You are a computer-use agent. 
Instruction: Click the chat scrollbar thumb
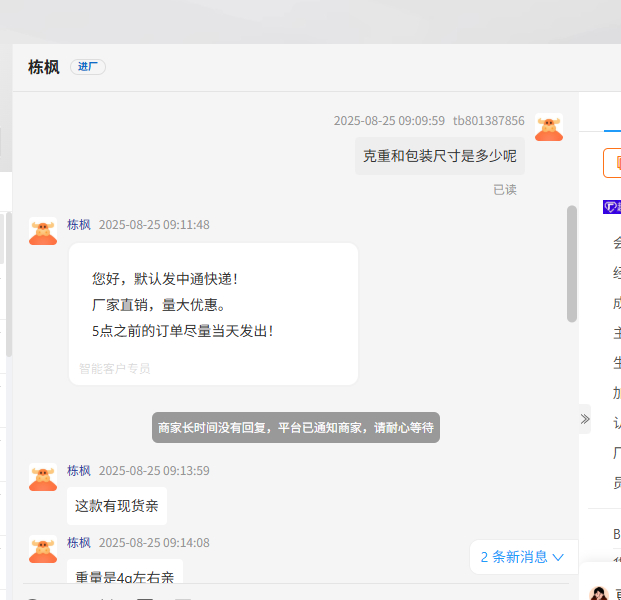coord(571,264)
